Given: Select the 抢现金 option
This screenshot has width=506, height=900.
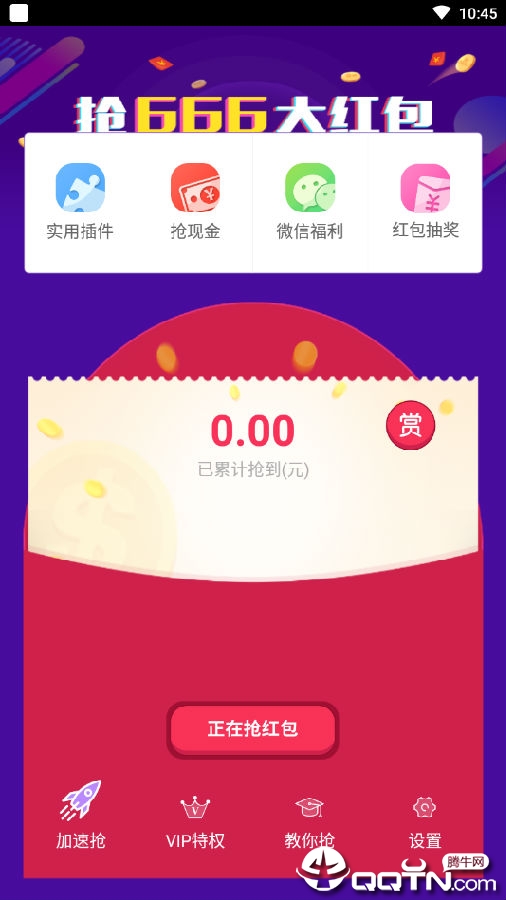Looking at the screenshot, I should point(195,201).
